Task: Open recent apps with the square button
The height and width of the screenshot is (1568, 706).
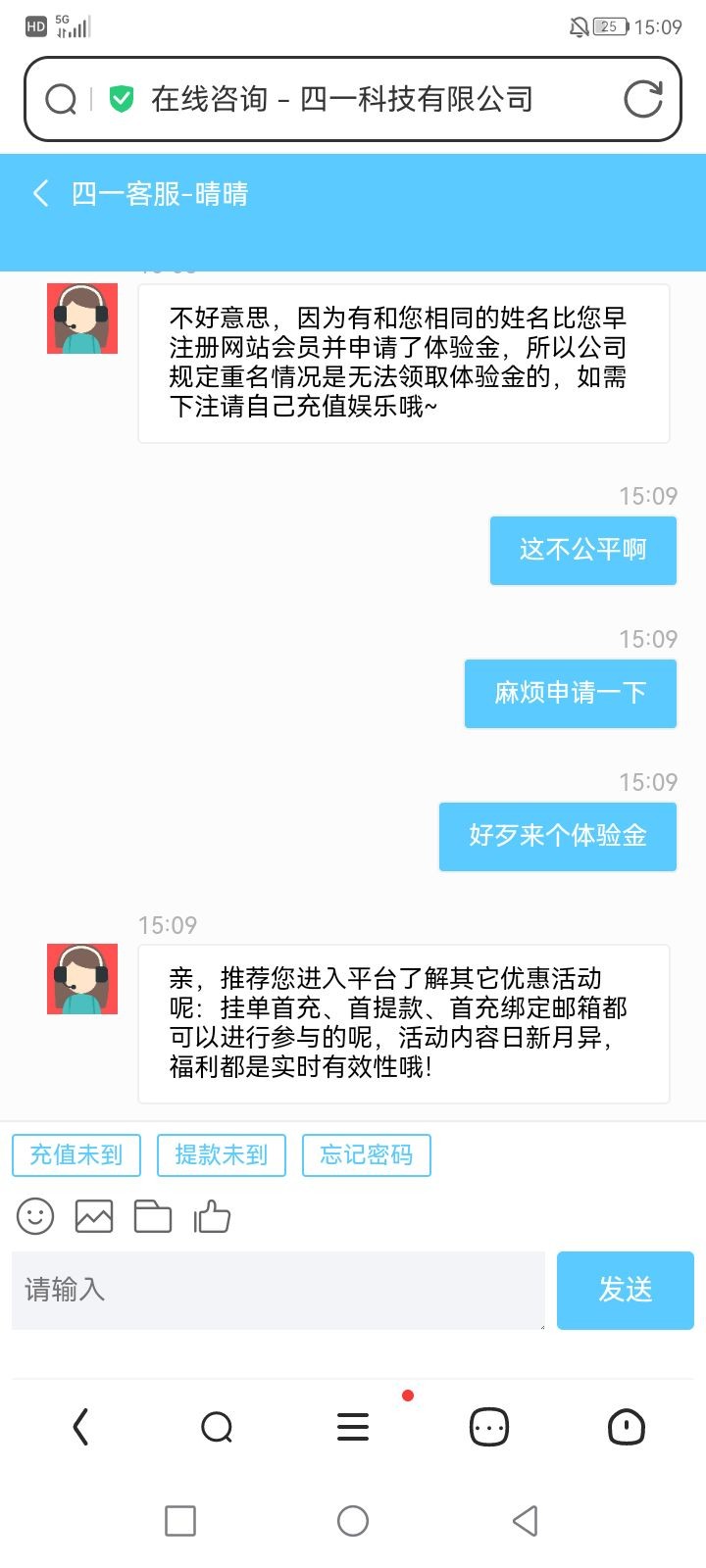Action: point(180,1521)
